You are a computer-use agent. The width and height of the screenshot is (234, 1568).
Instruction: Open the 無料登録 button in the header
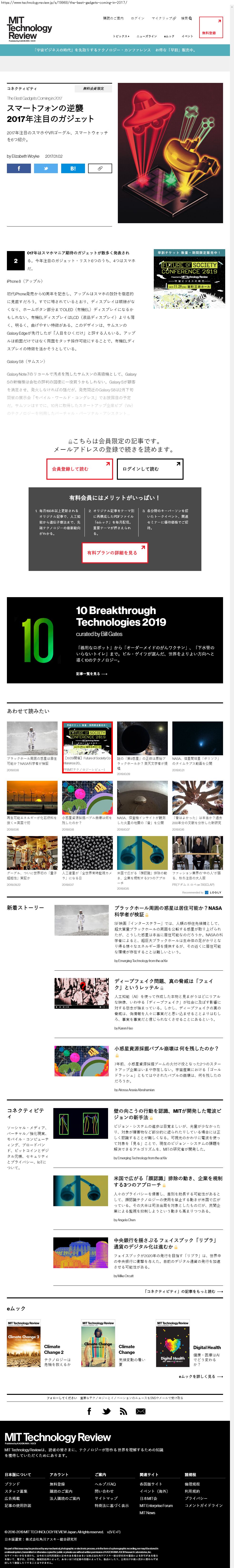pyautogui.click(x=210, y=27)
